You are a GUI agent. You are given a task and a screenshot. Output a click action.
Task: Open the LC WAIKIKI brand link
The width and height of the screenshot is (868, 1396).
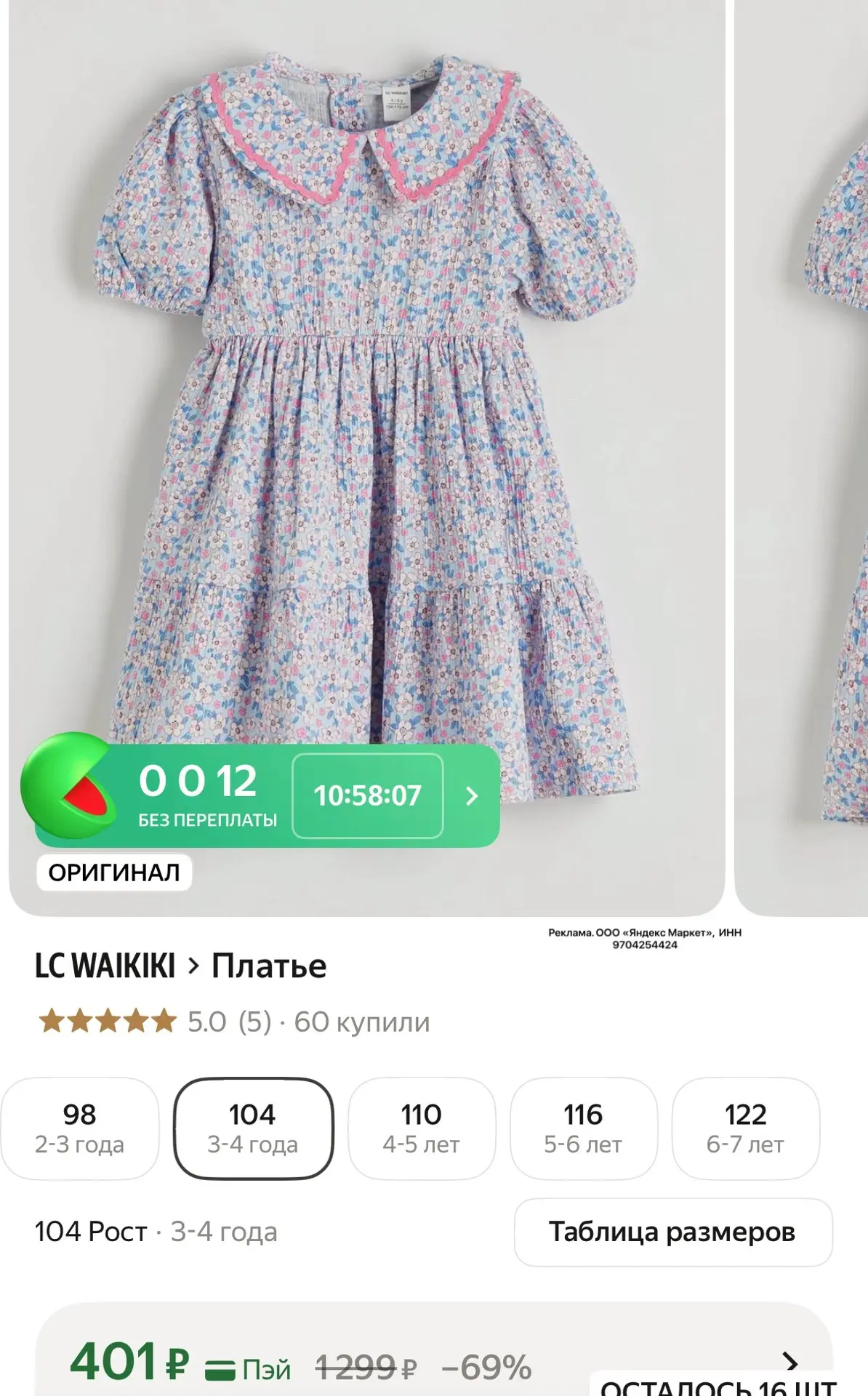point(105,966)
